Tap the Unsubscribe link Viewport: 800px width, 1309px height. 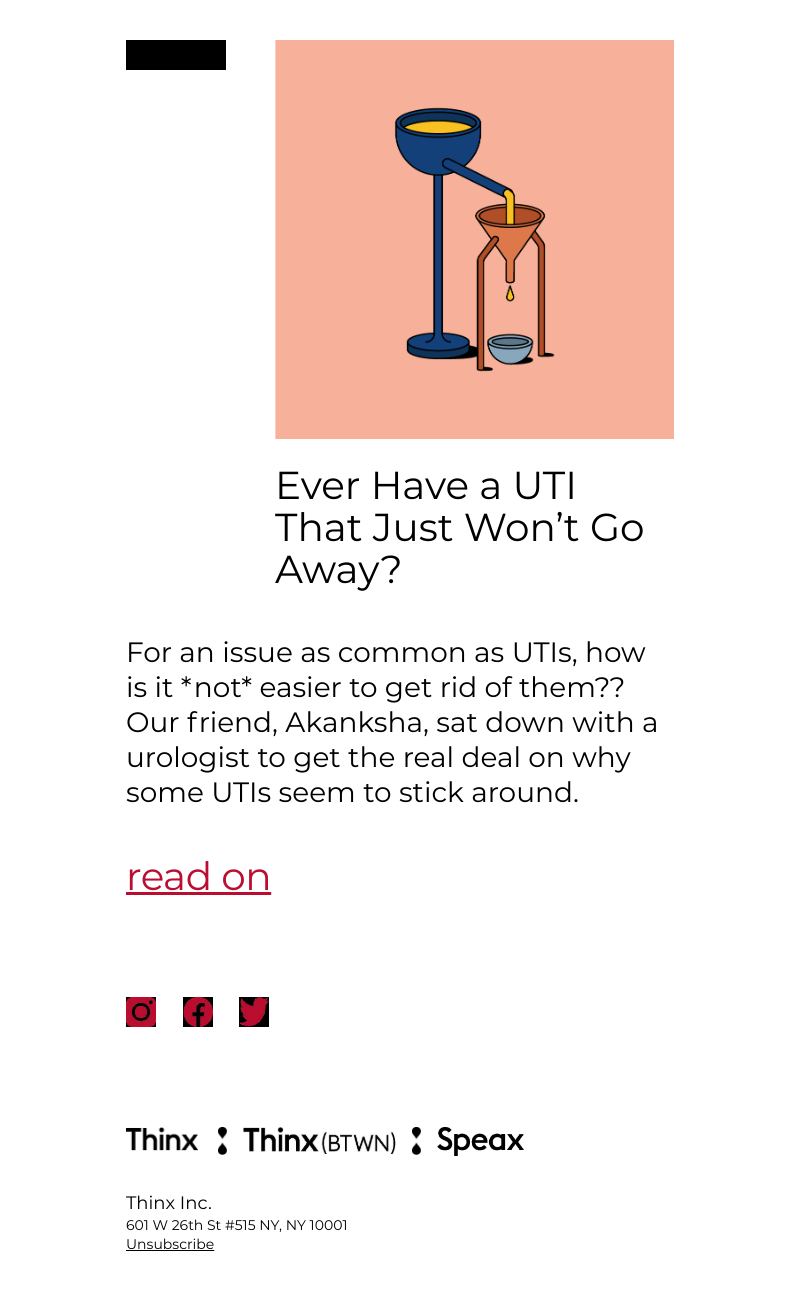[170, 1244]
